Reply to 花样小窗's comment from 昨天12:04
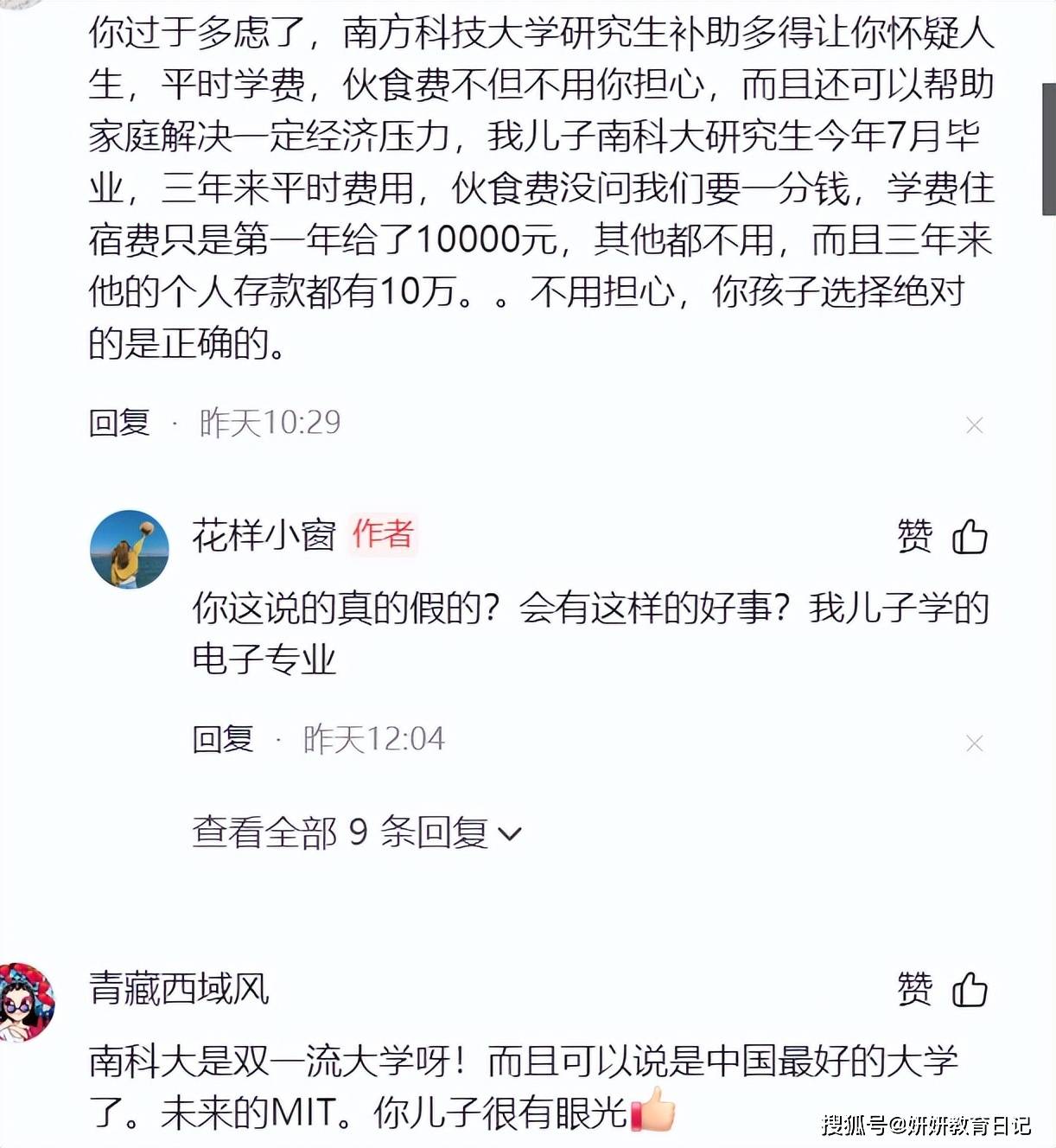The width and height of the screenshot is (1056, 1148). point(223,740)
